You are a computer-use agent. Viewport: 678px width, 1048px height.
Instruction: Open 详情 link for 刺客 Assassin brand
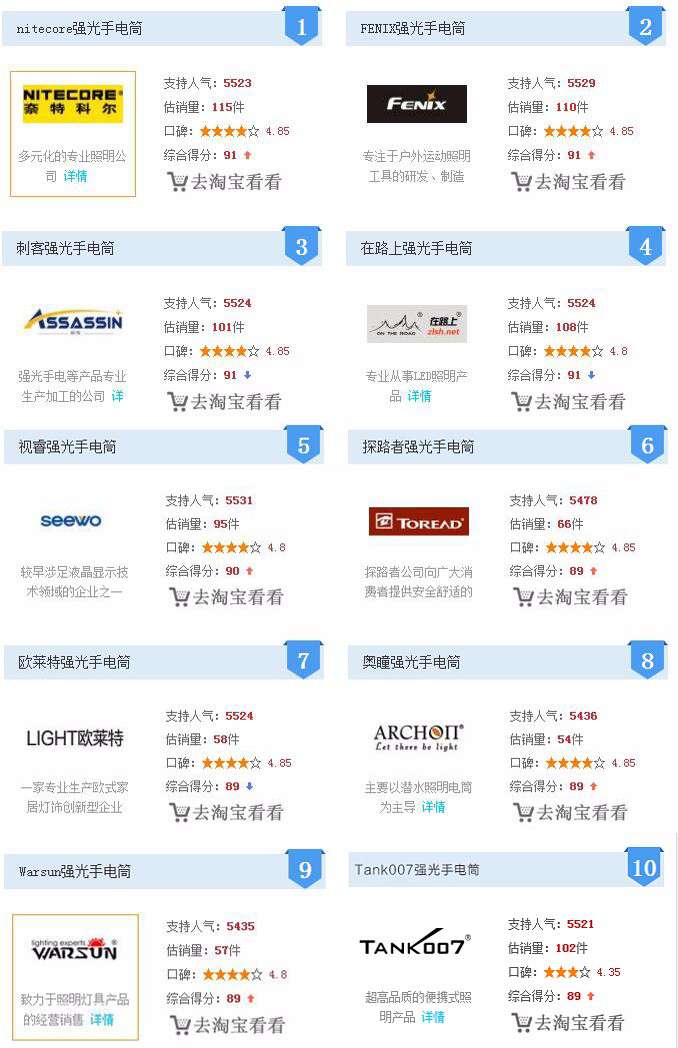tap(117, 396)
